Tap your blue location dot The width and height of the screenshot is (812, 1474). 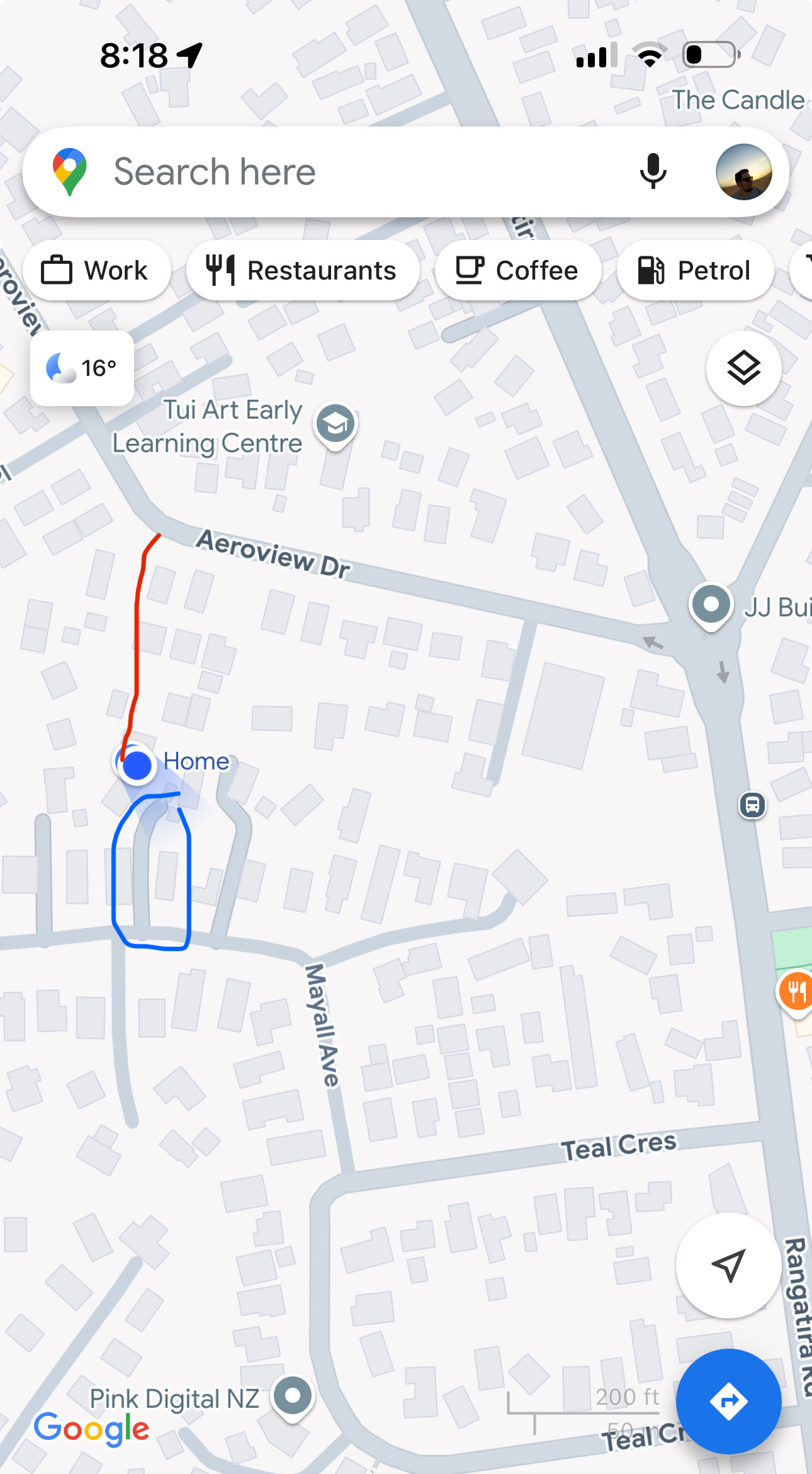tap(137, 766)
